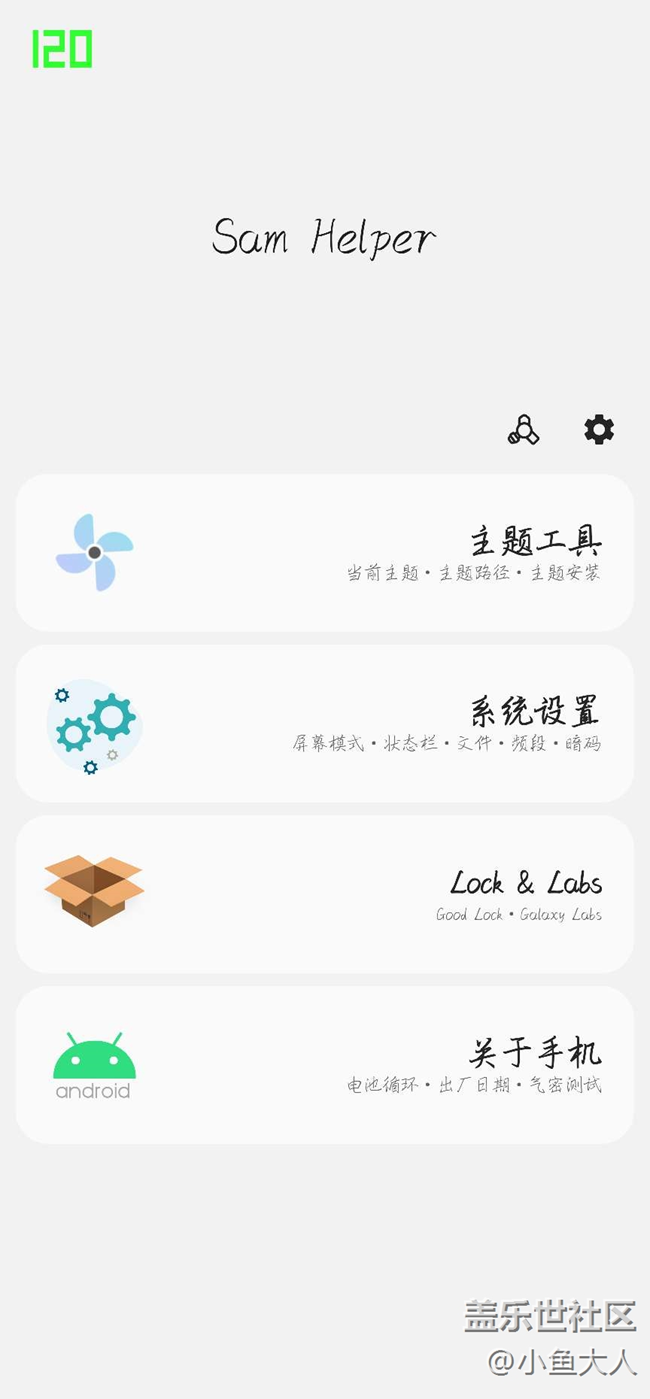Open the Lock & Labs card
Viewport: 650px width, 1399px height.
(324, 894)
